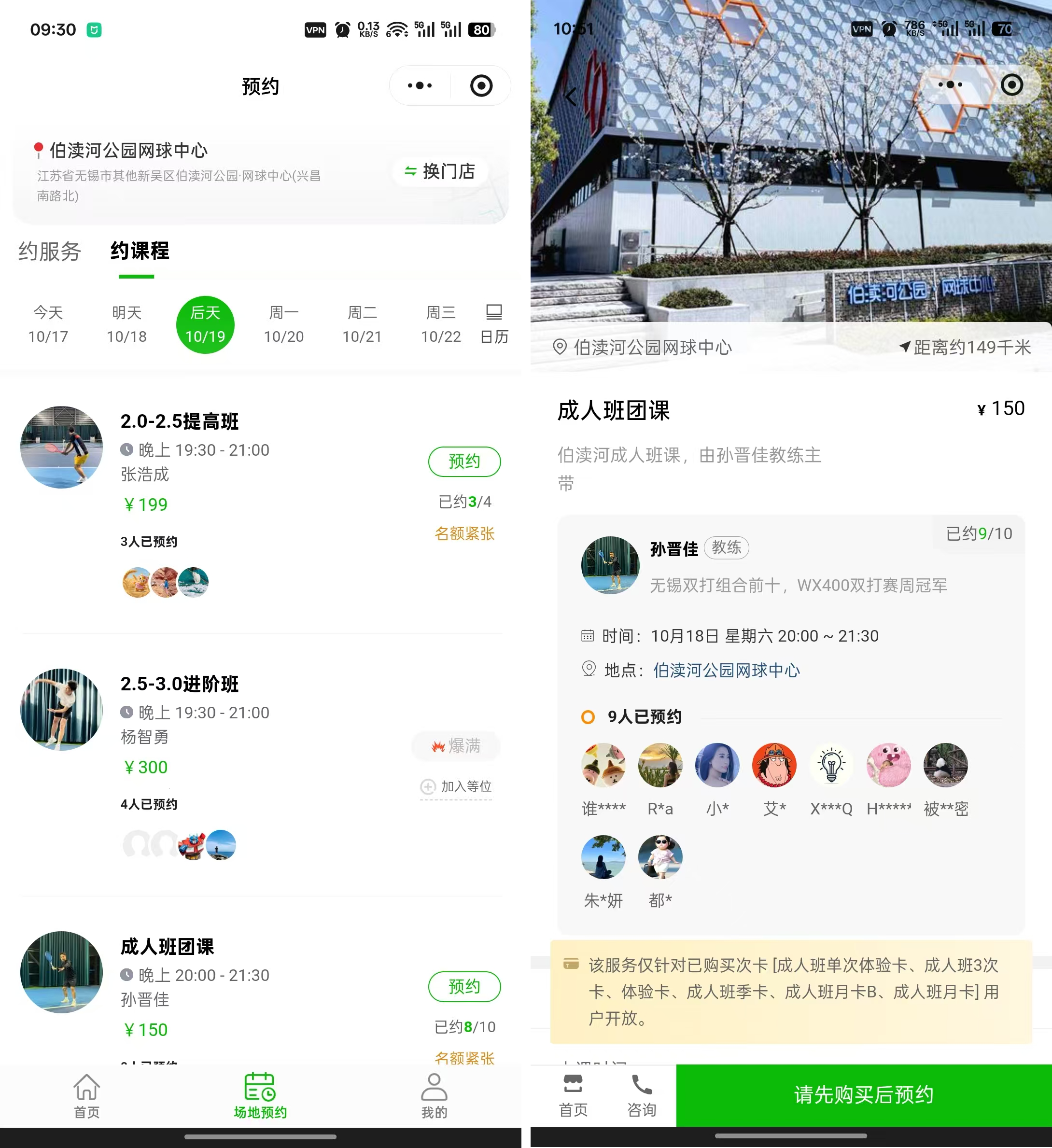Select 周三 10/22 date
The height and width of the screenshot is (1148, 1052).
(x=441, y=324)
